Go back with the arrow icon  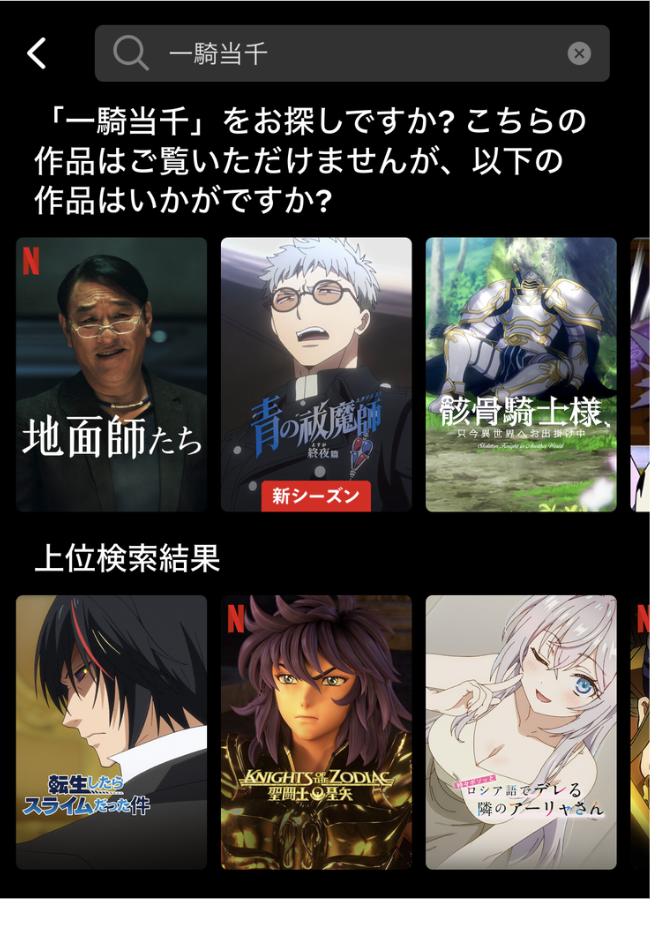(37, 53)
